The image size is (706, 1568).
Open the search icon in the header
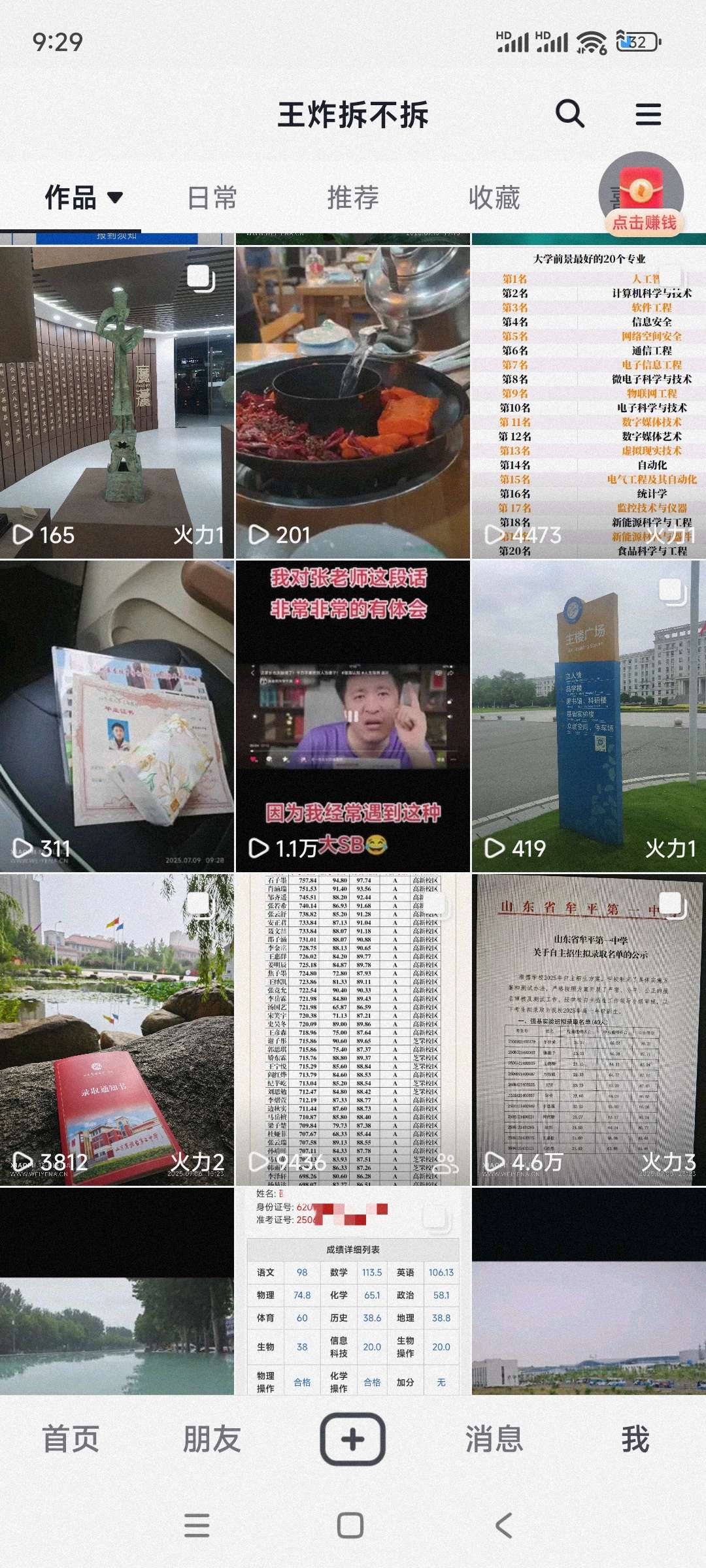click(x=569, y=114)
